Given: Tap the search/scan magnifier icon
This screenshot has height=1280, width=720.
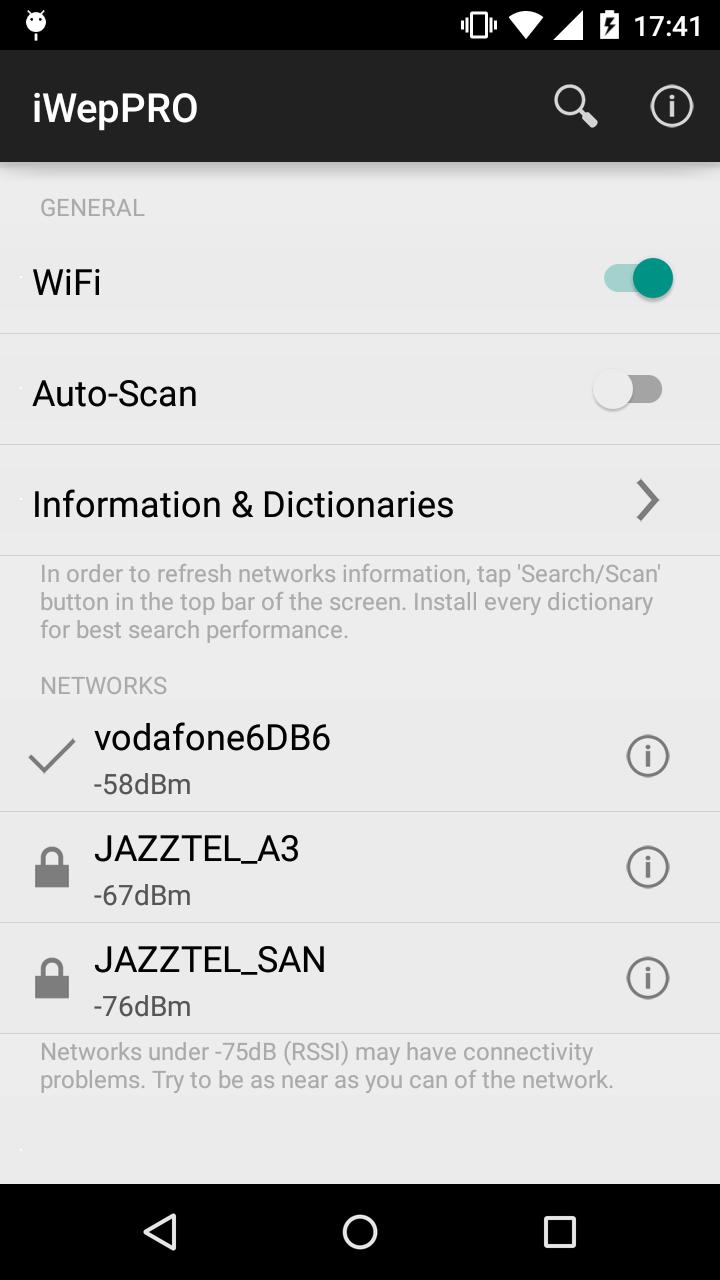Looking at the screenshot, I should click(576, 106).
